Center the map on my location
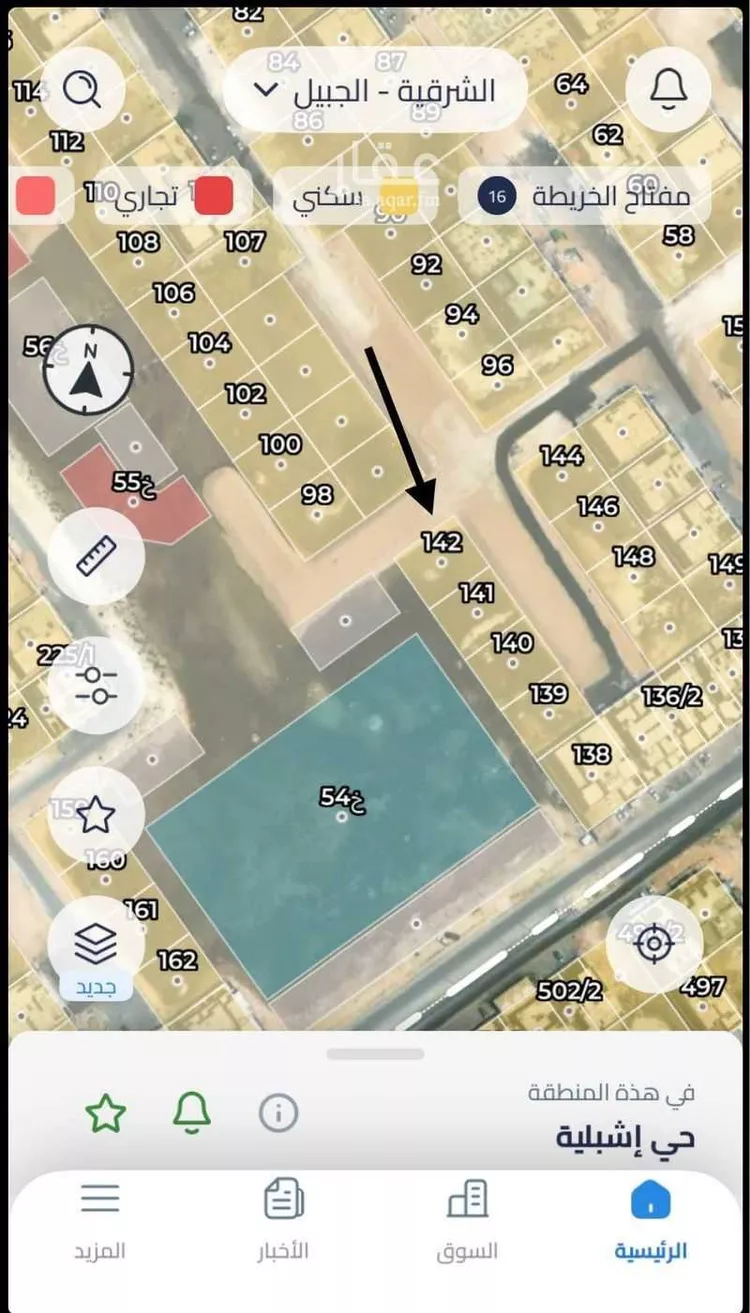This screenshot has width=750, height=1313. click(654, 942)
